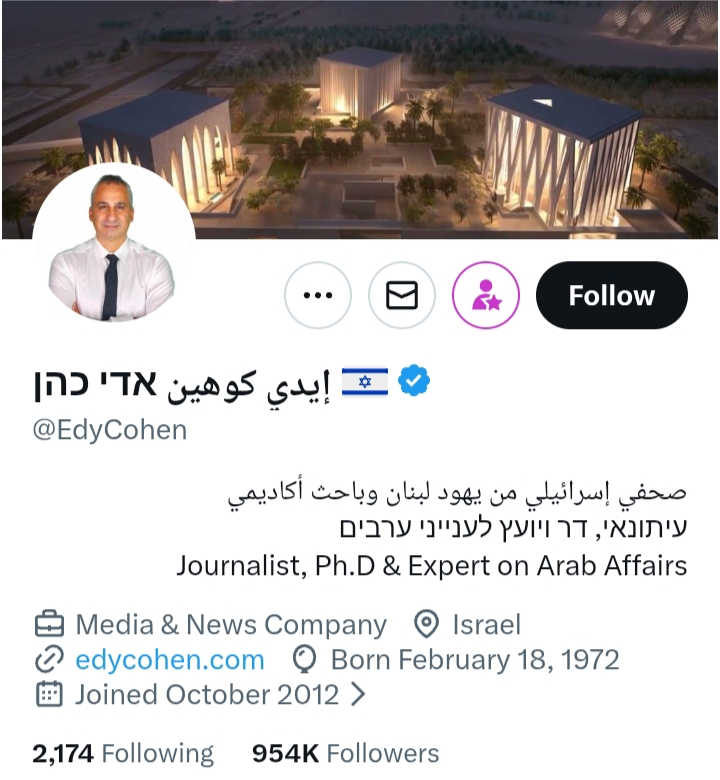Open the header banner image

point(400,110)
